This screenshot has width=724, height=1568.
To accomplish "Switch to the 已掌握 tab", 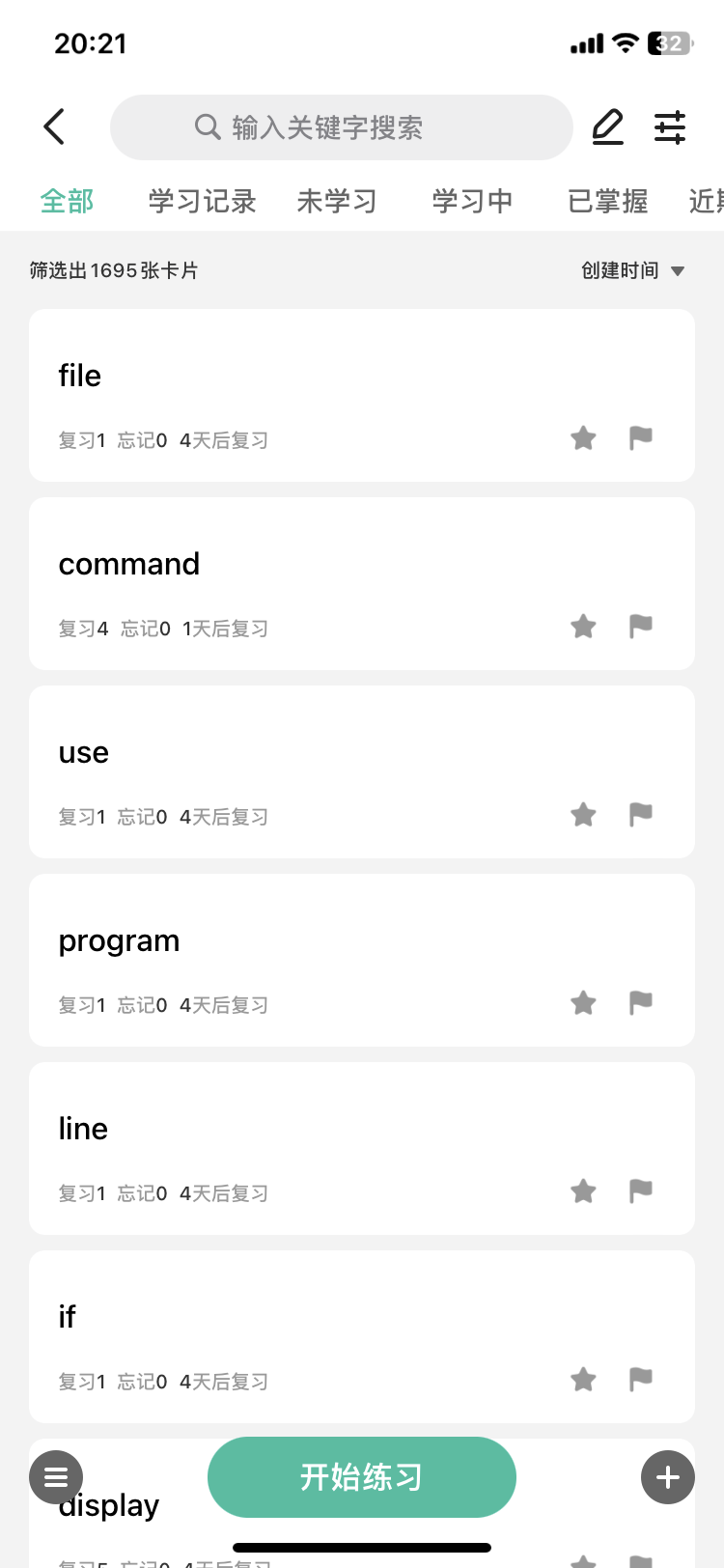I will pyautogui.click(x=607, y=201).
